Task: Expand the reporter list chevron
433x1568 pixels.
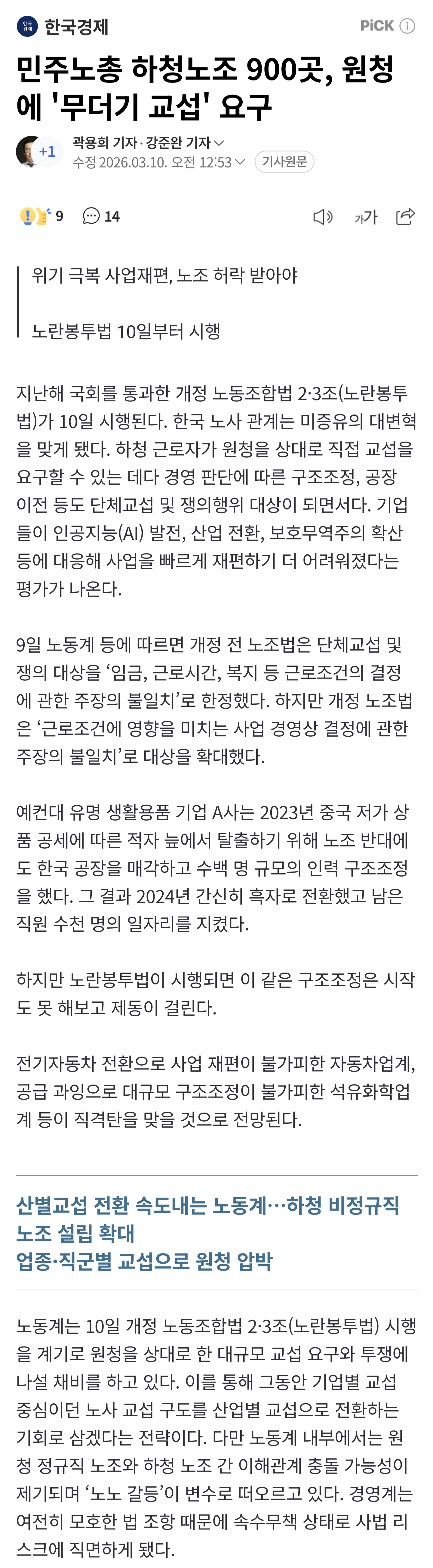Action: click(220, 142)
